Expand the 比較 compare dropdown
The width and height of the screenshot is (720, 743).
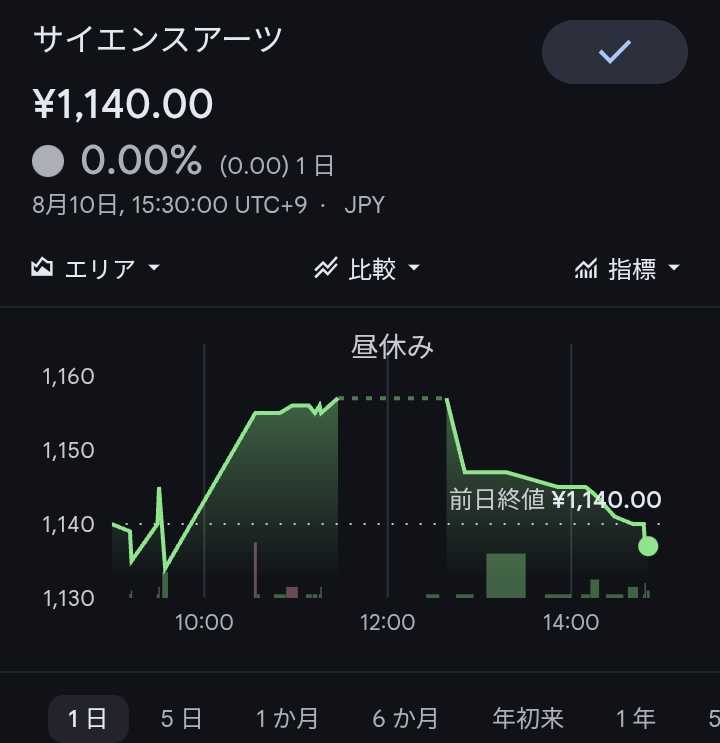click(x=367, y=269)
